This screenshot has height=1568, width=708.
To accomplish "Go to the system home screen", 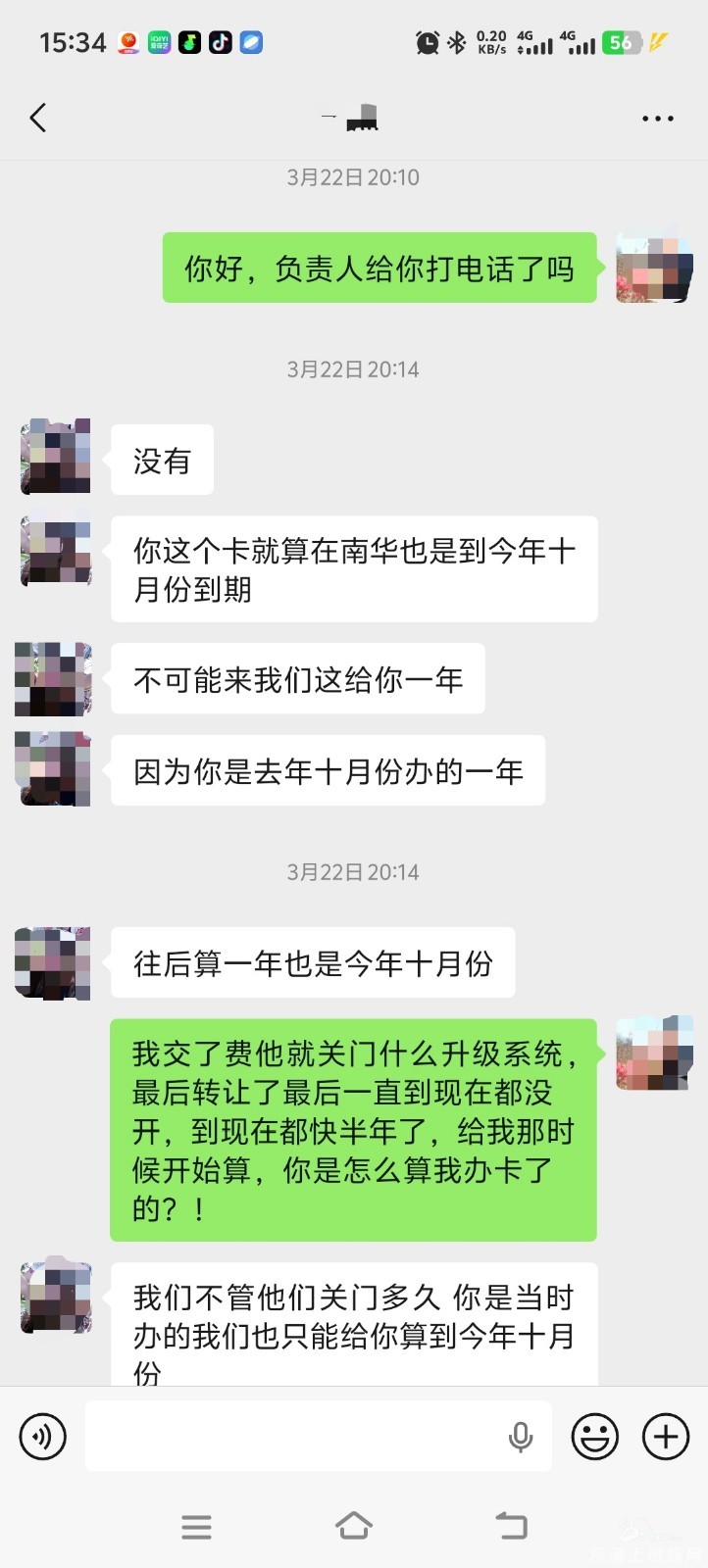I will coord(354,1526).
